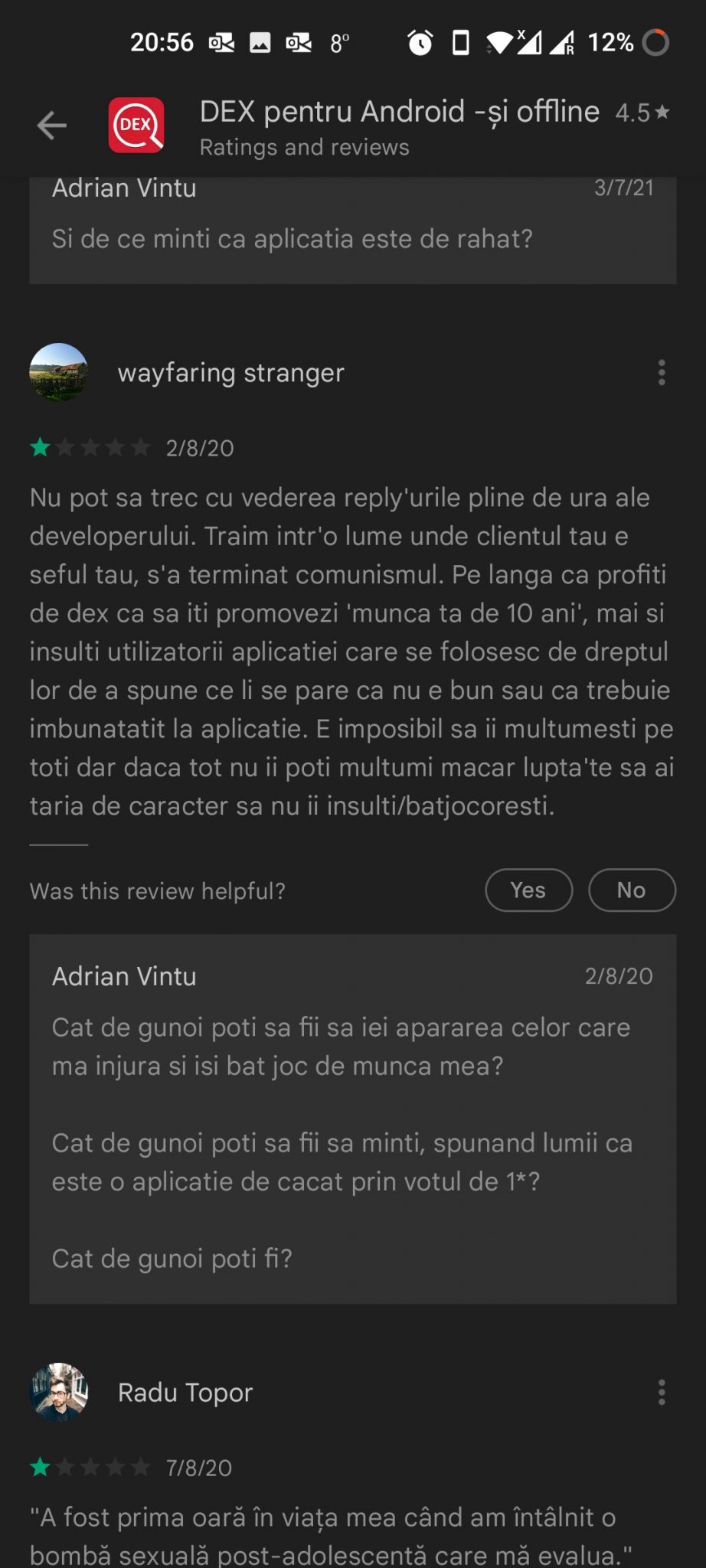706x1568 pixels.
Task: Go back using the top-left arrow
Action: [x=52, y=126]
